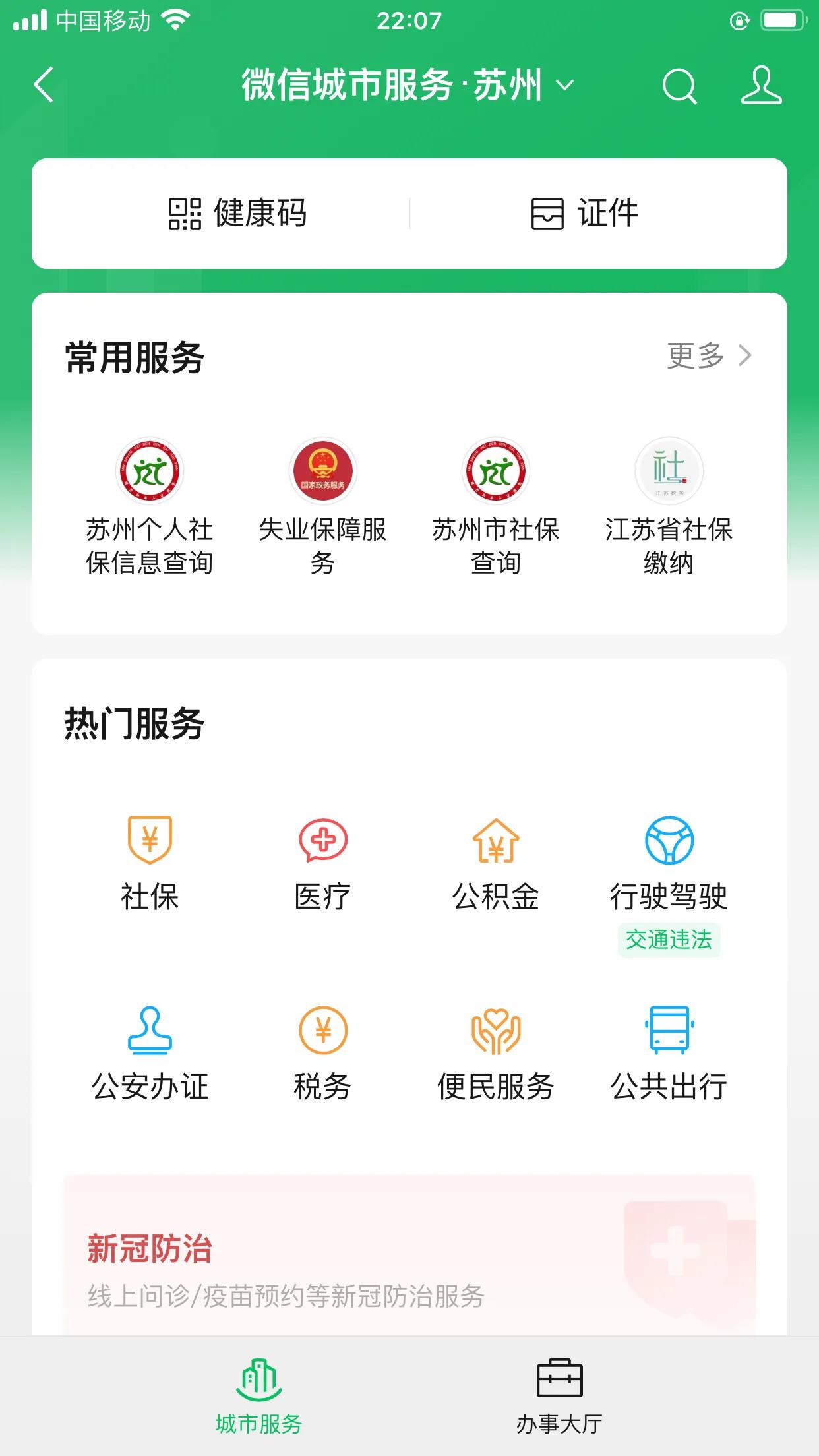Open 江苏省社保缴纳
This screenshot has height=1456, width=819.
(x=669, y=506)
